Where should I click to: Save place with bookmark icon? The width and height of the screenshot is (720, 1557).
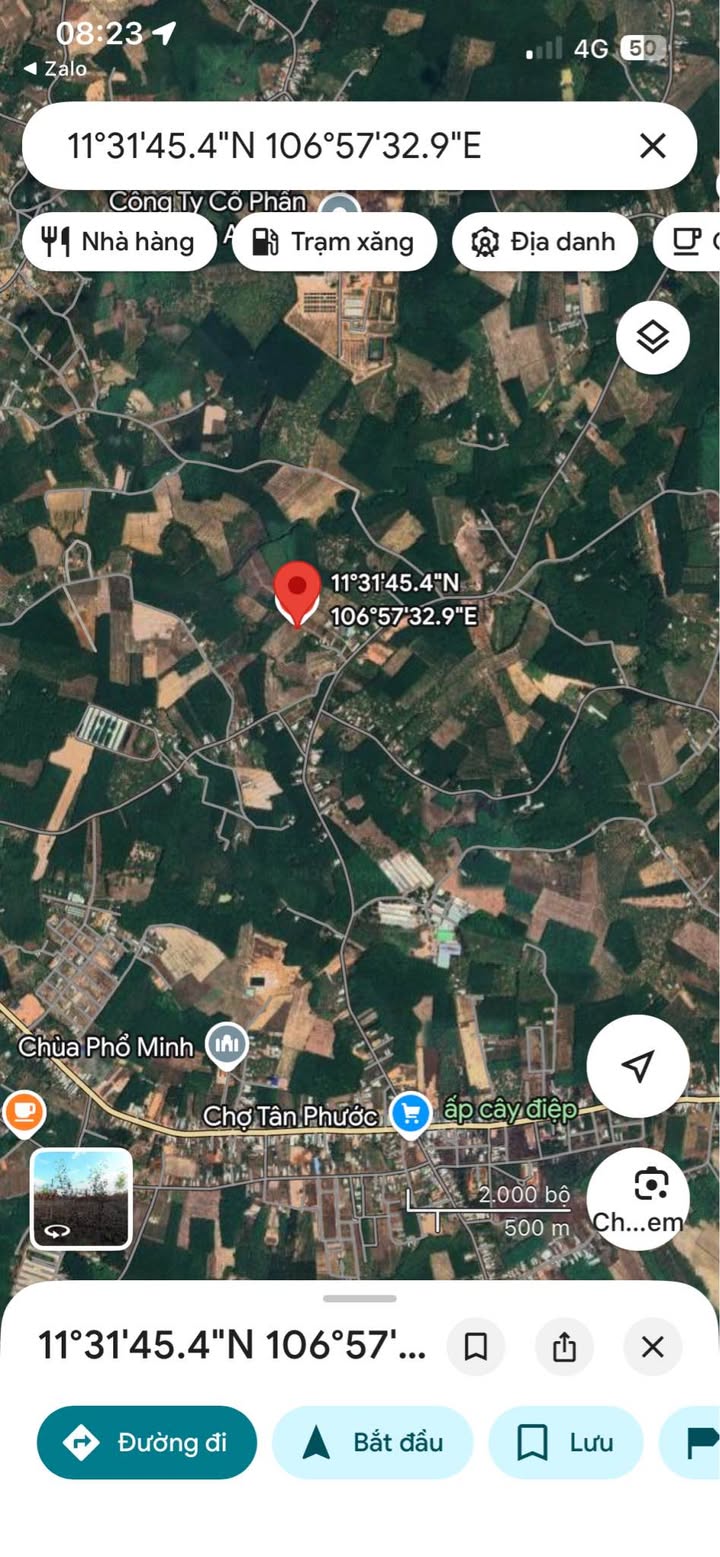pos(476,1346)
